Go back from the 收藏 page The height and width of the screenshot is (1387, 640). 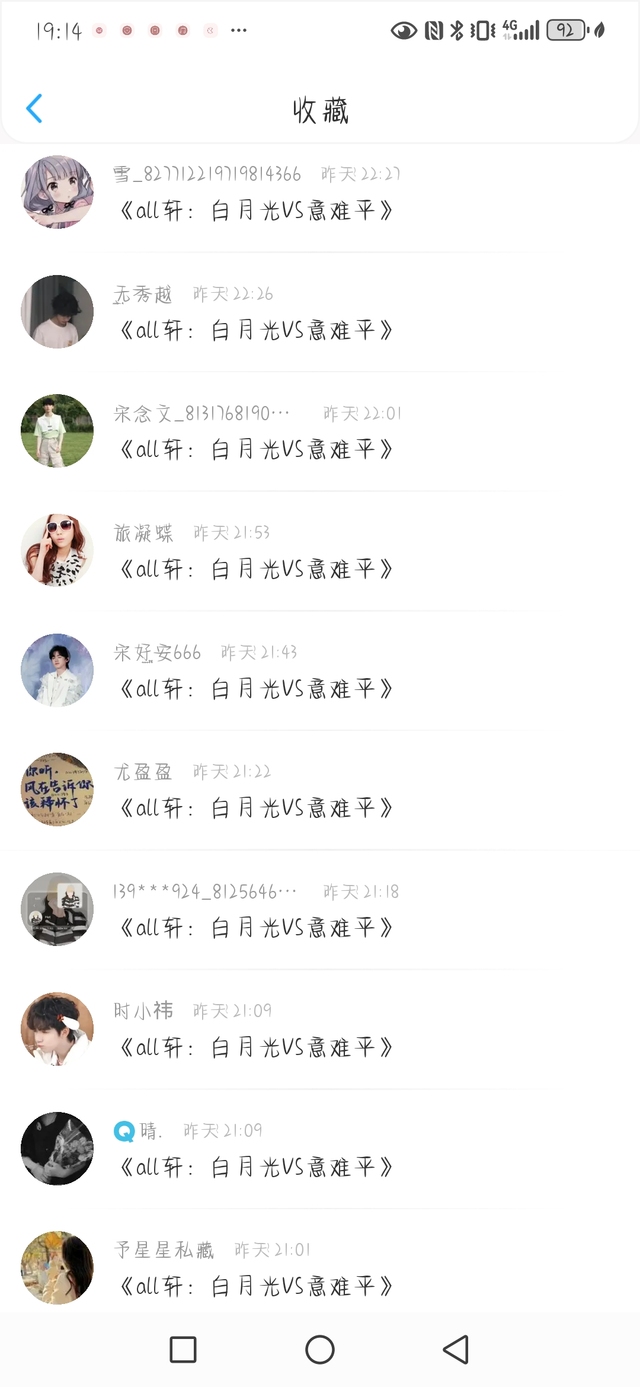tap(34, 109)
